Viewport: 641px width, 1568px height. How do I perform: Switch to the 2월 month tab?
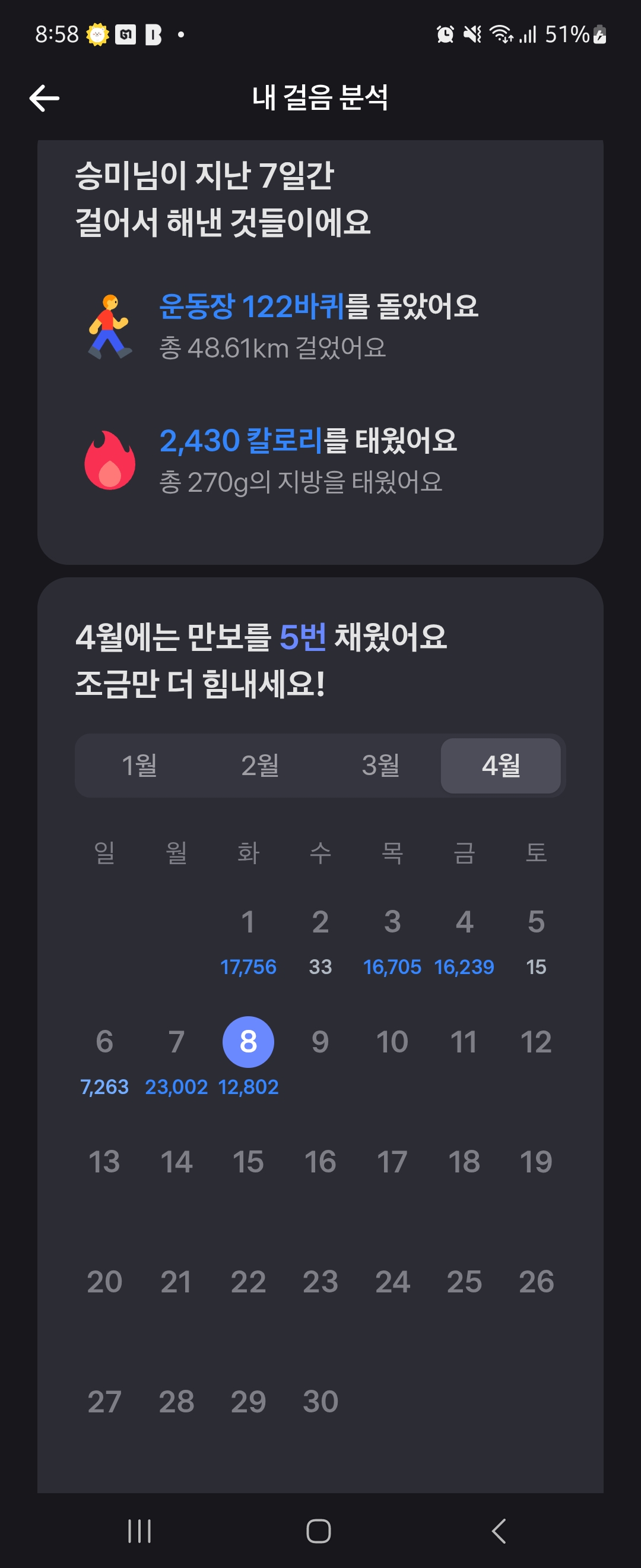pyautogui.click(x=261, y=765)
